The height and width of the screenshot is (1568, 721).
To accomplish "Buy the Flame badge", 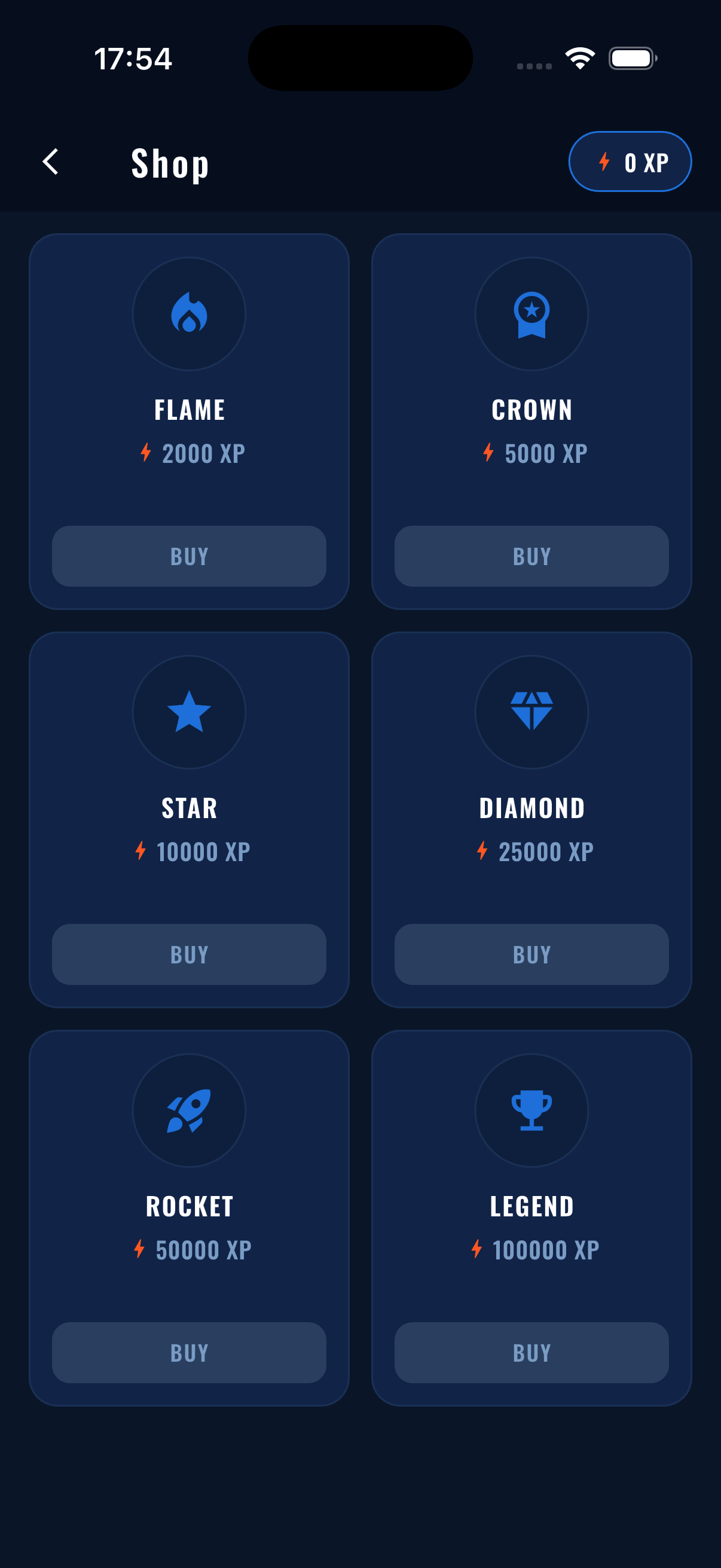I will tap(188, 556).
